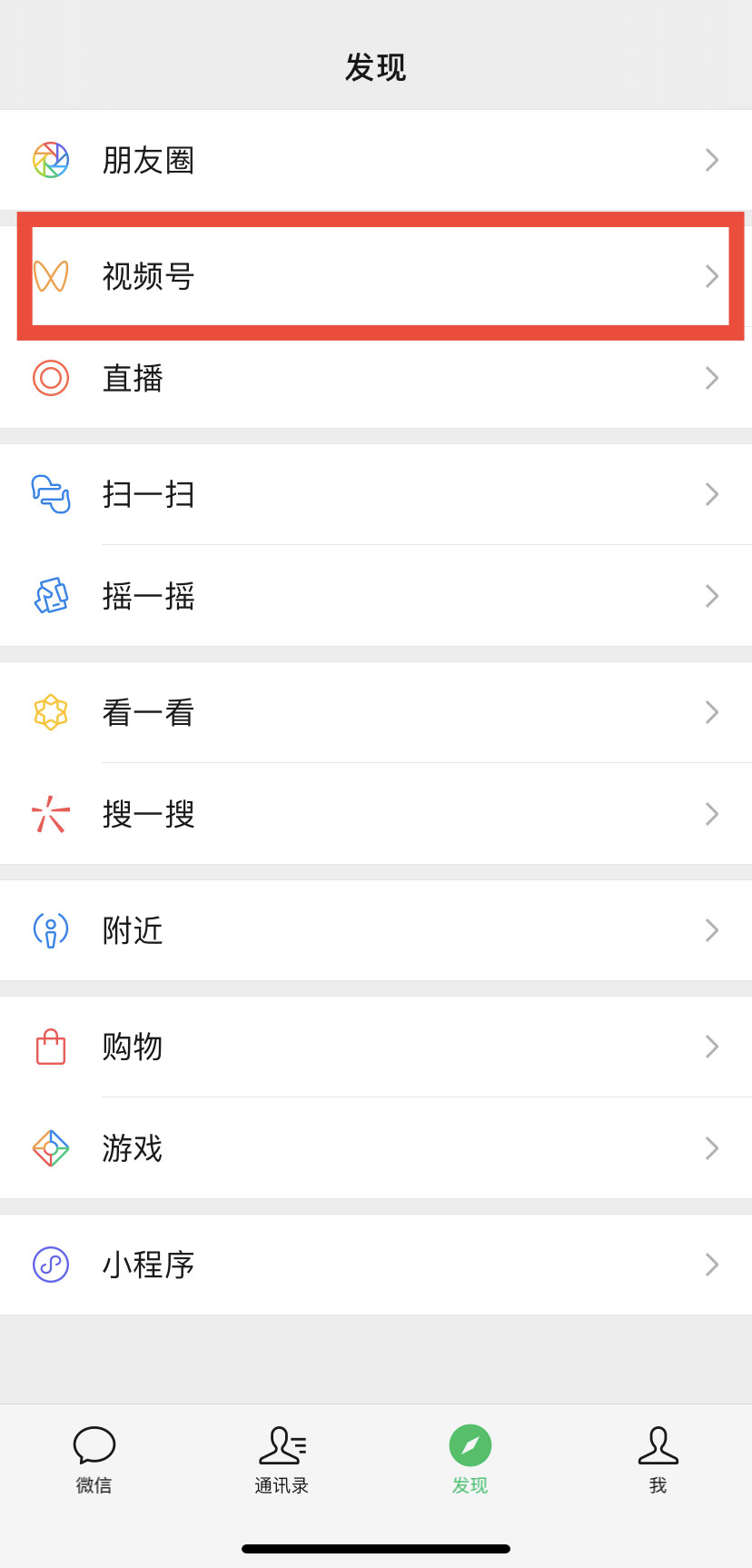Open 小程序 mini programs
Screen dimensions: 752x1568
click(x=376, y=1265)
